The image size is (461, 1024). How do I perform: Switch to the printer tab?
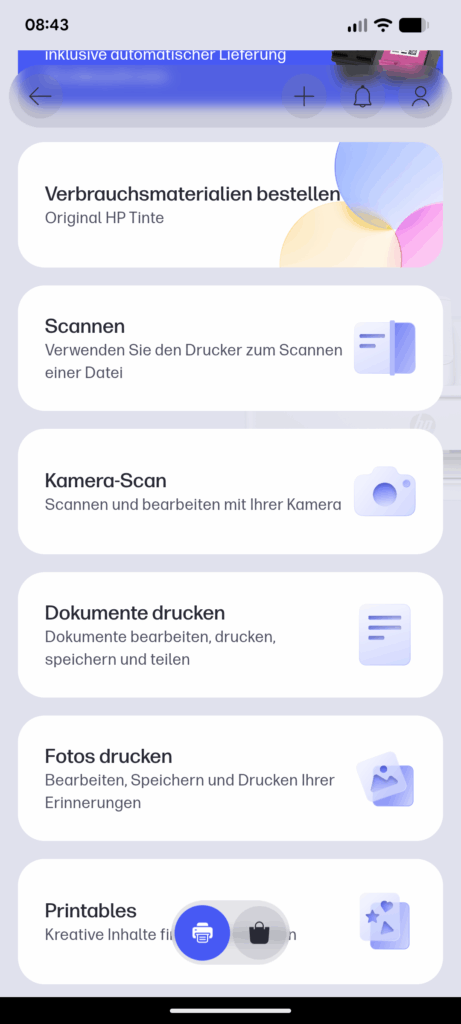202,933
